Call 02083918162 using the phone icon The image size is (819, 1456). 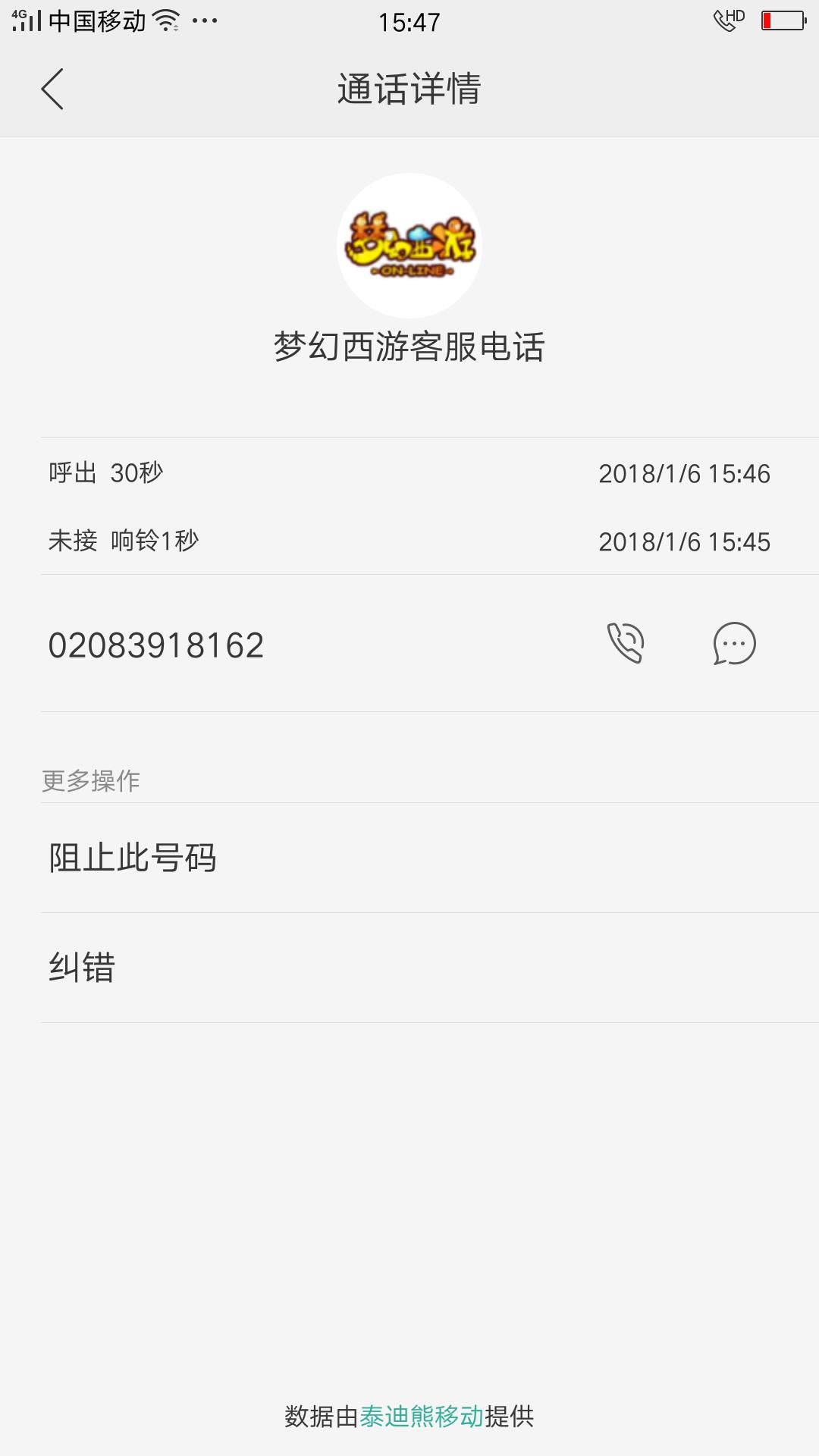626,643
